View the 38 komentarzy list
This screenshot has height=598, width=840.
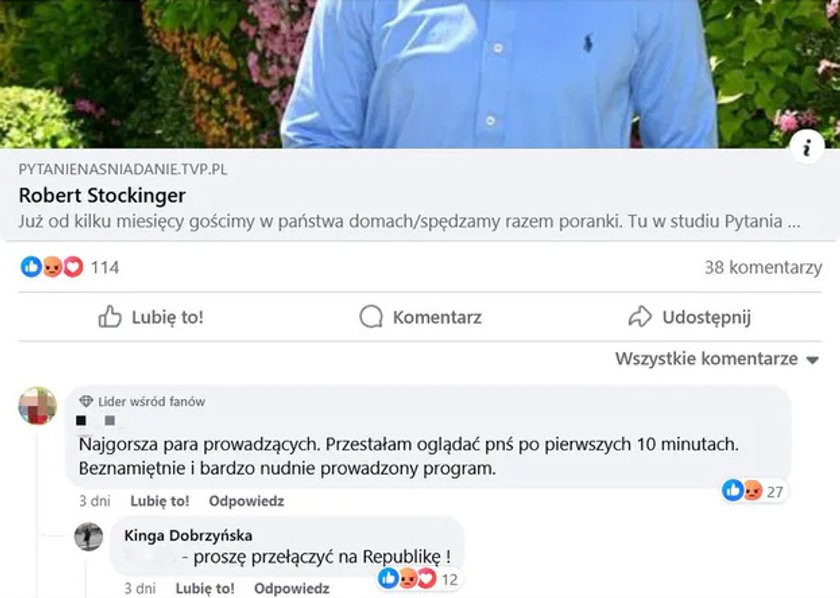[762, 268]
